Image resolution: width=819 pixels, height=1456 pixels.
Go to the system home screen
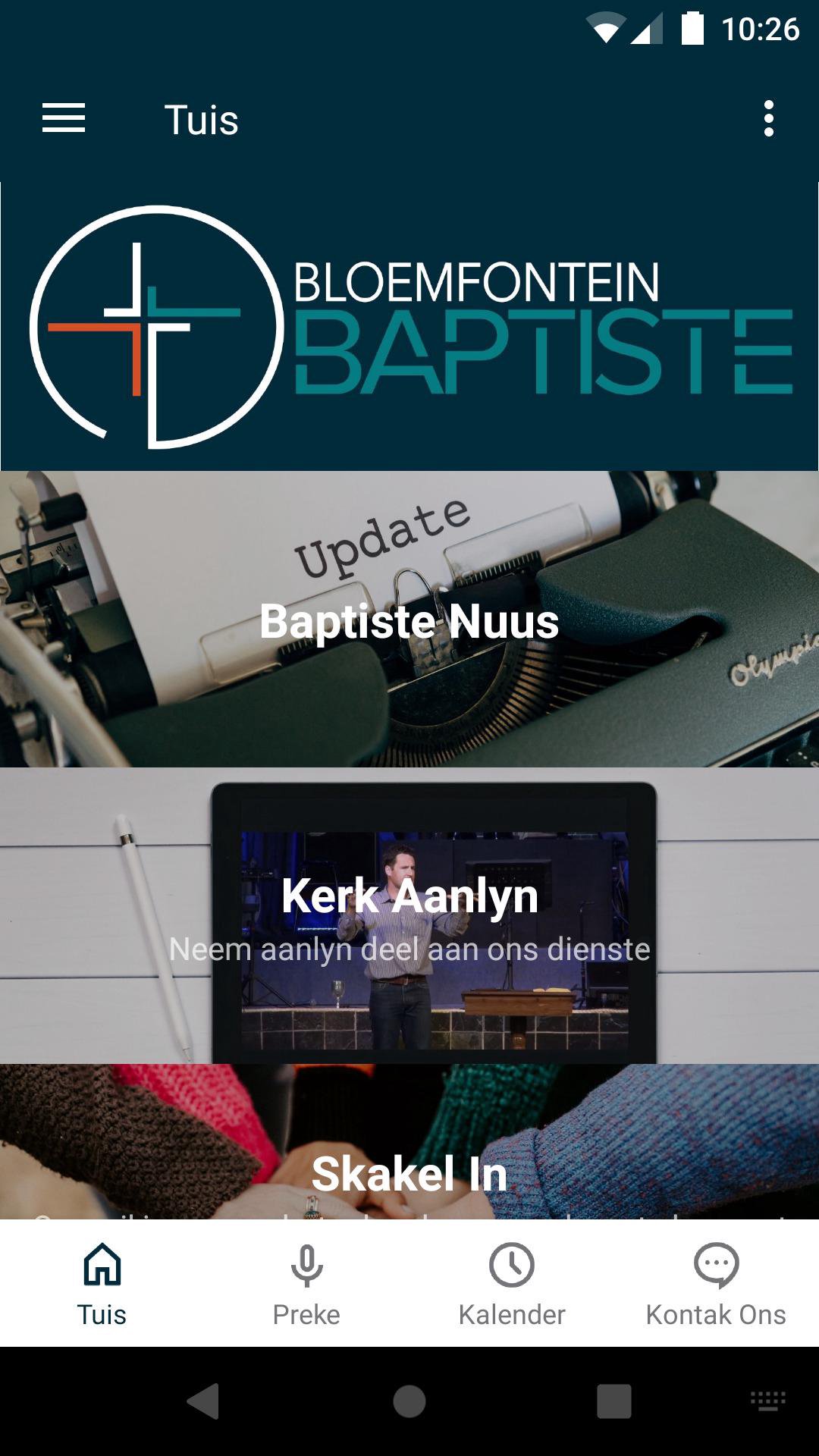tap(409, 1401)
